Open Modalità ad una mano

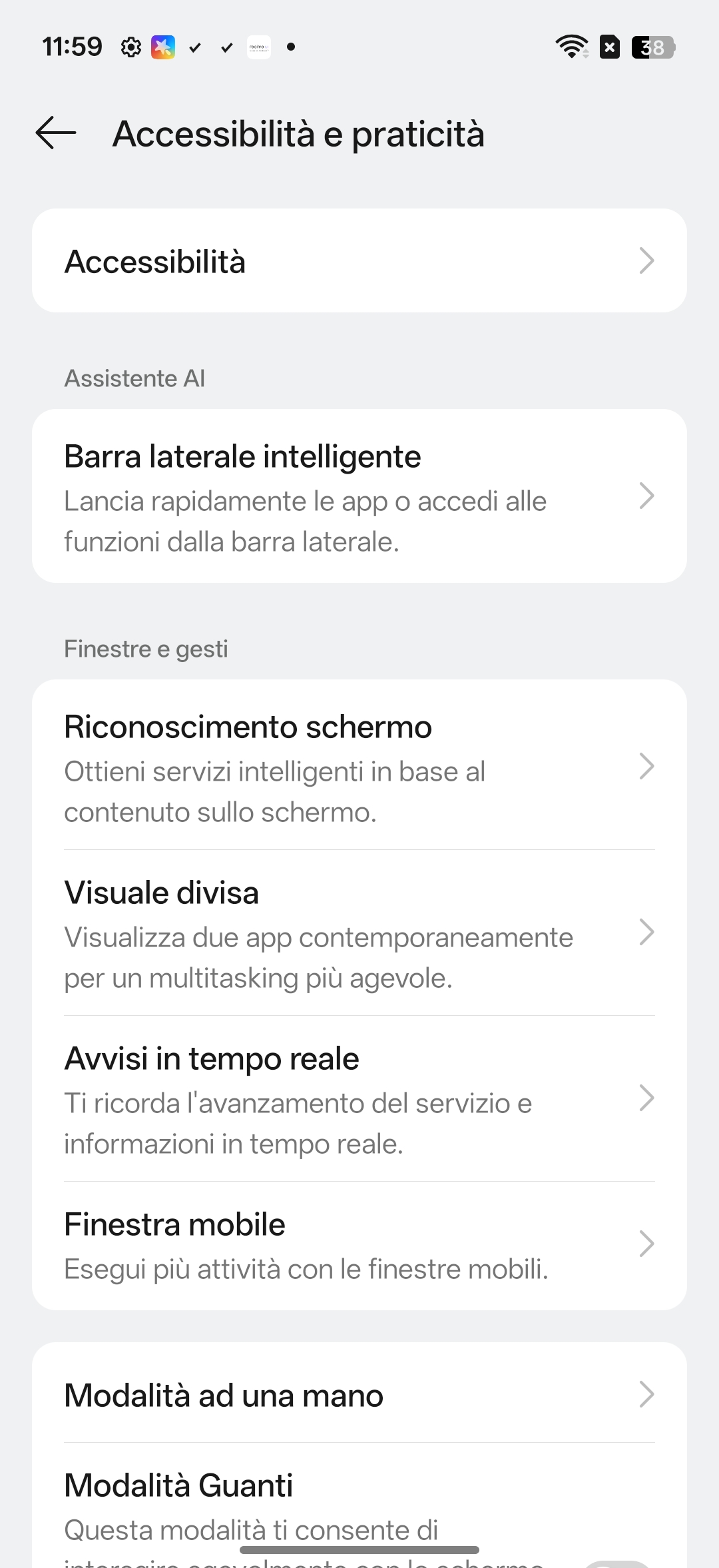click(x=359, y=1394)
